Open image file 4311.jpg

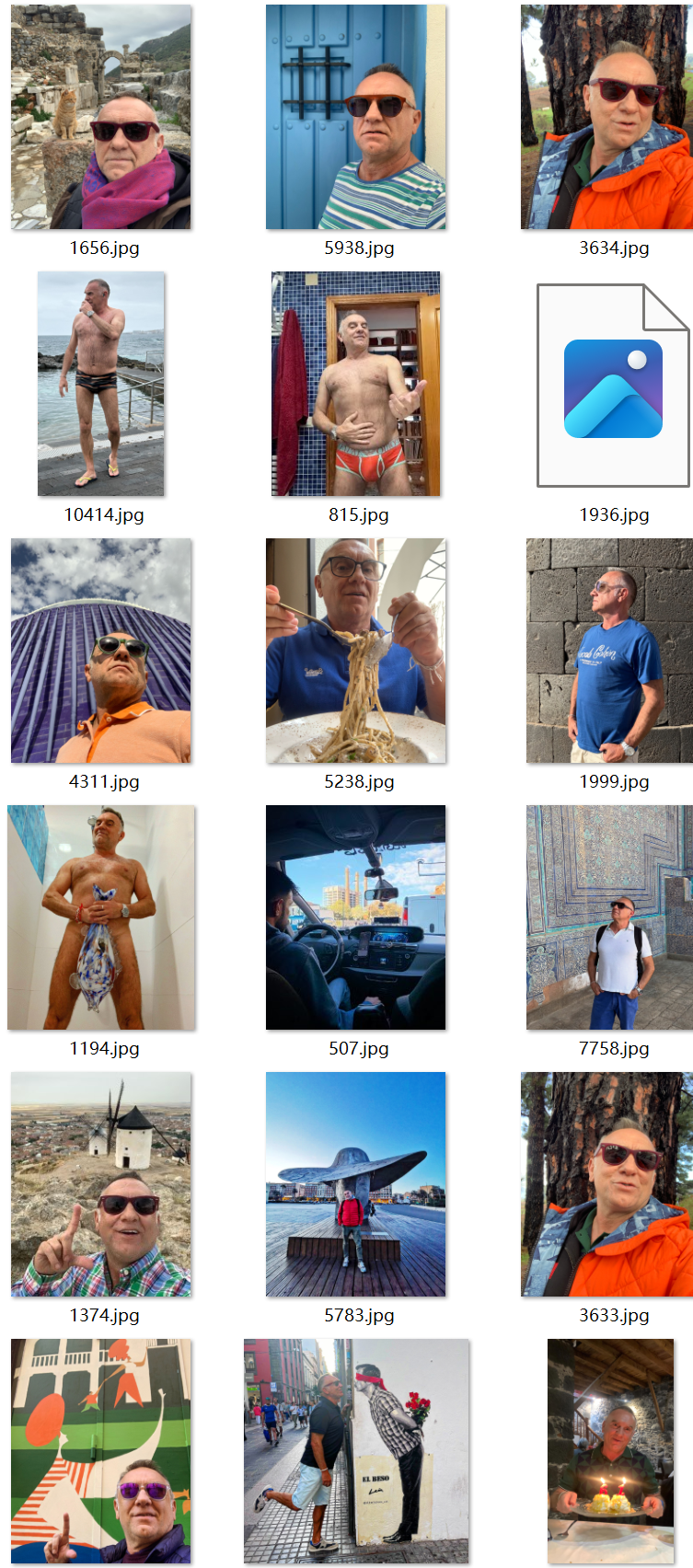click(101, 651)
